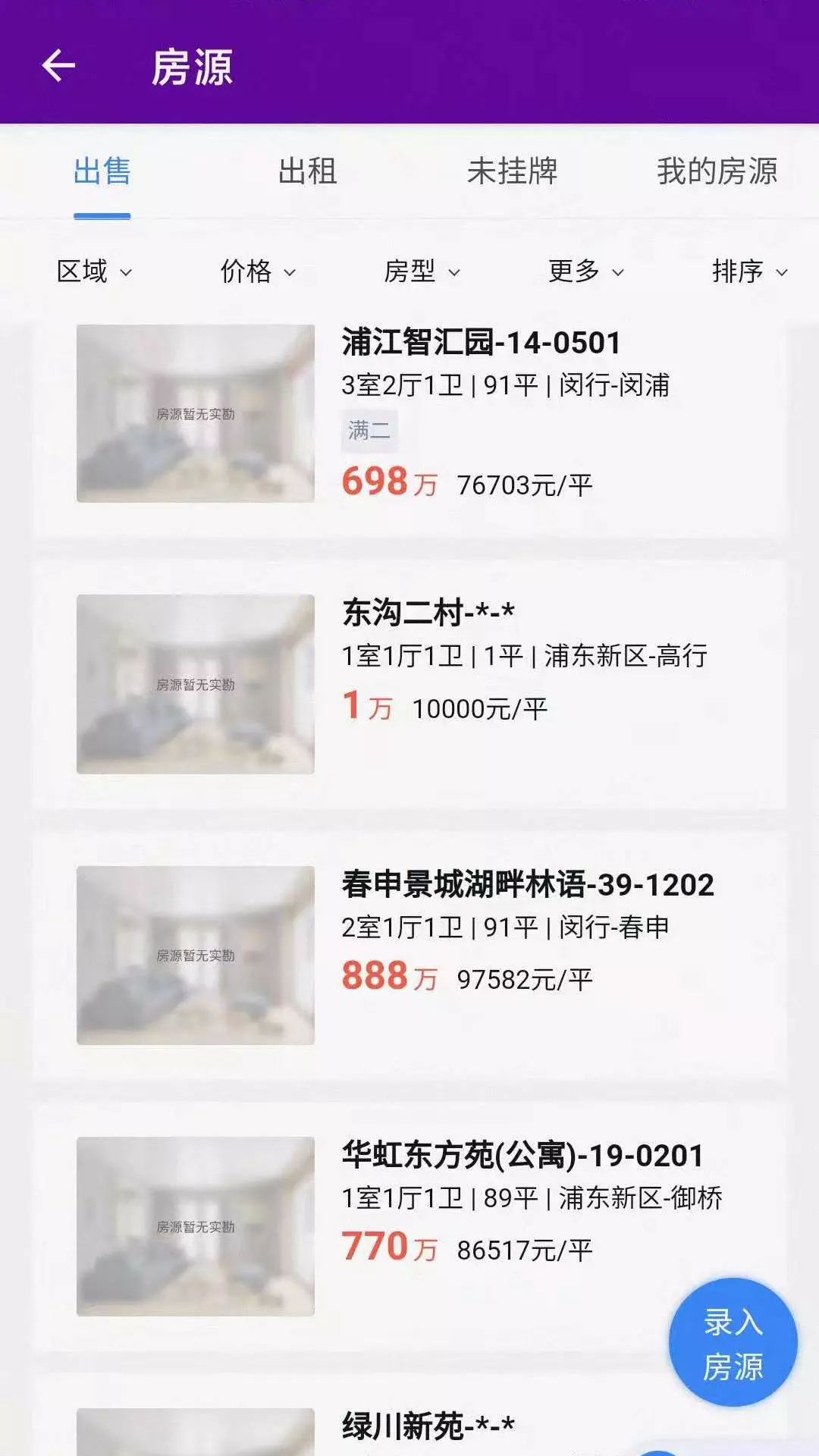The height and width of the screenshot is (1456, 819).
Task: Open listing 华虹东方苑(公寓)-19-0201
Action: tap(409, 1226)
